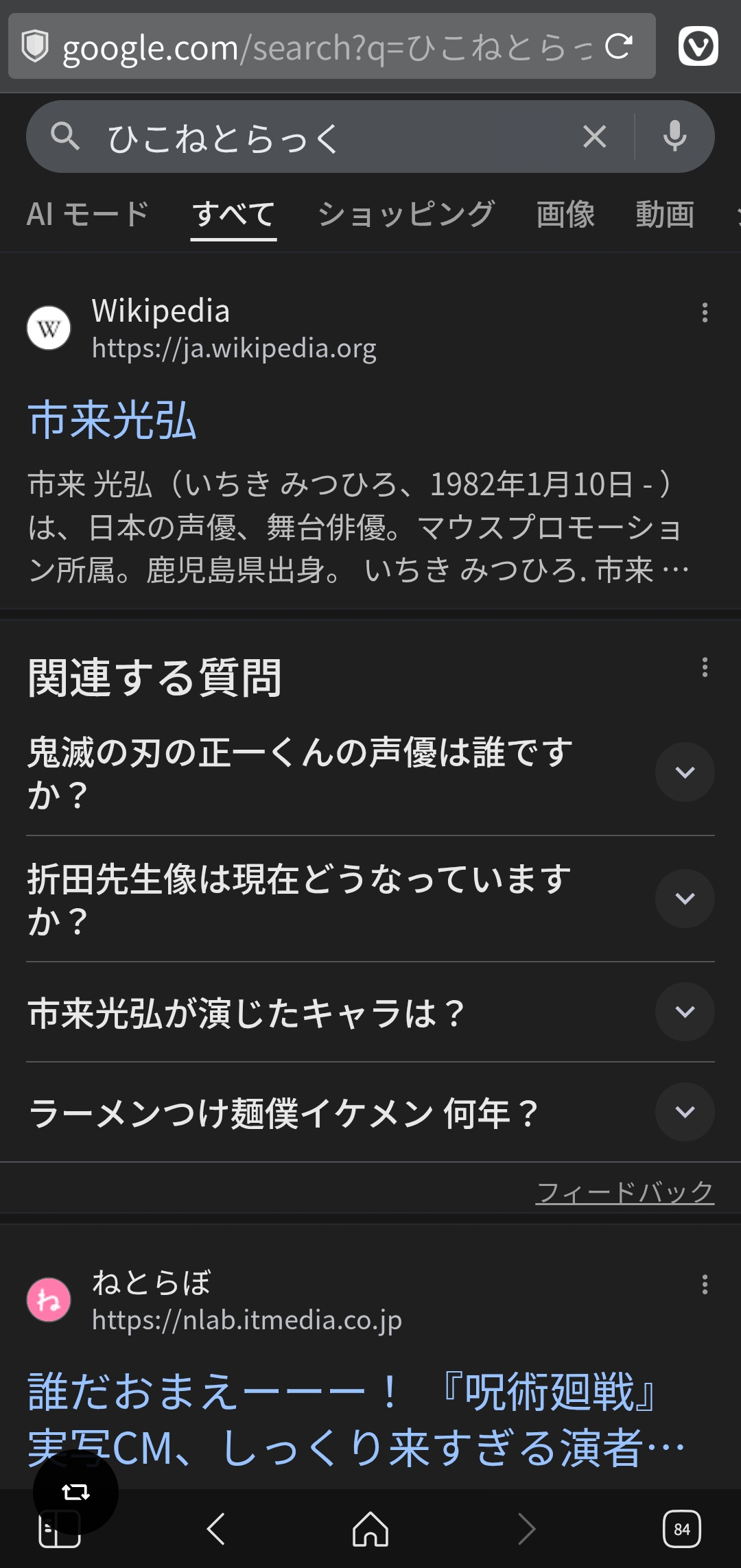Clear the search query text
The image size is (741, 1568).
coord(594,136)
